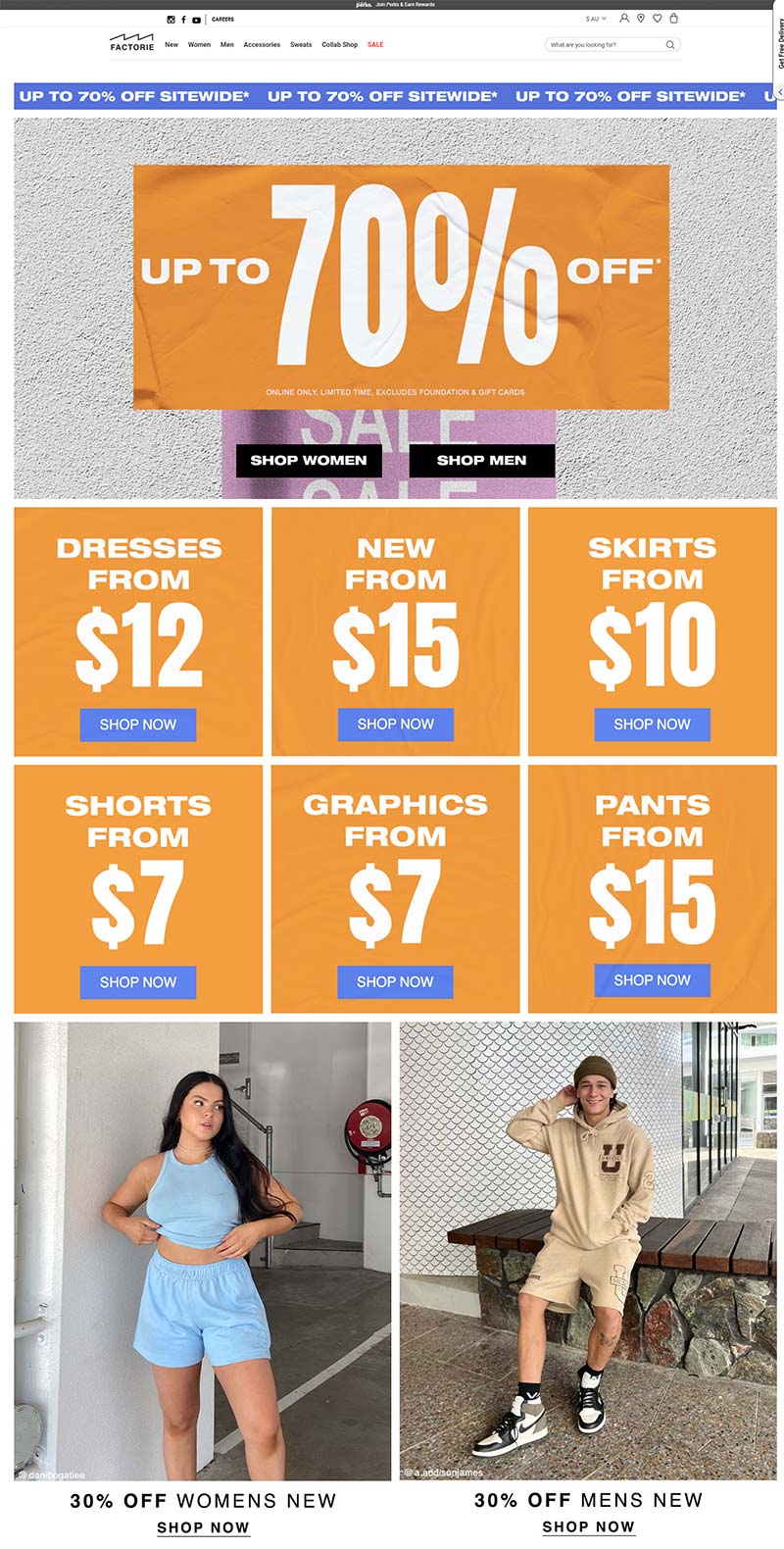Go to the SALE section
Viewport: 784px width, 1549px height.
(x=375, y=44)
